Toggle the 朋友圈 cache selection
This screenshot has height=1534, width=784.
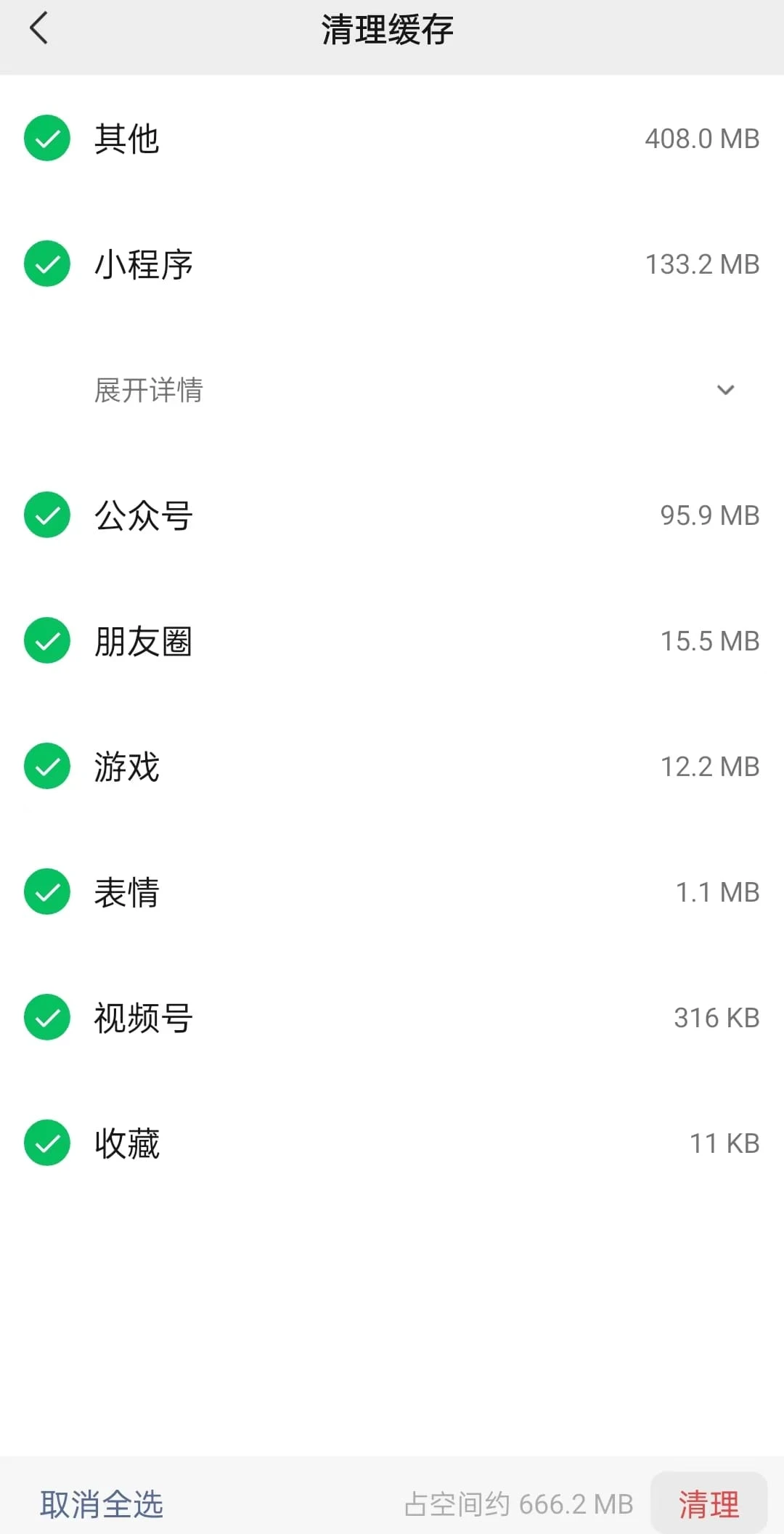47,640
